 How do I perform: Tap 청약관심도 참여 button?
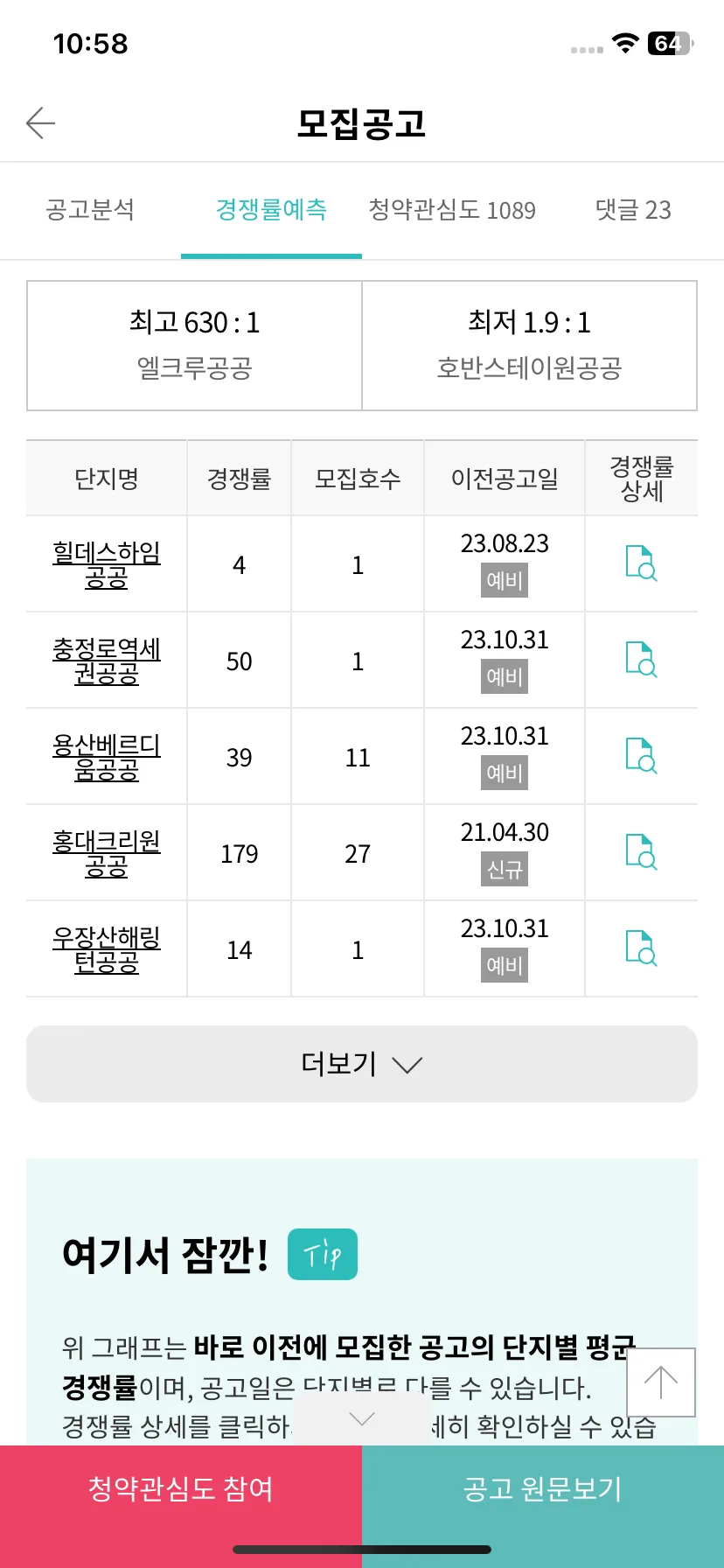click(181, 1488)
